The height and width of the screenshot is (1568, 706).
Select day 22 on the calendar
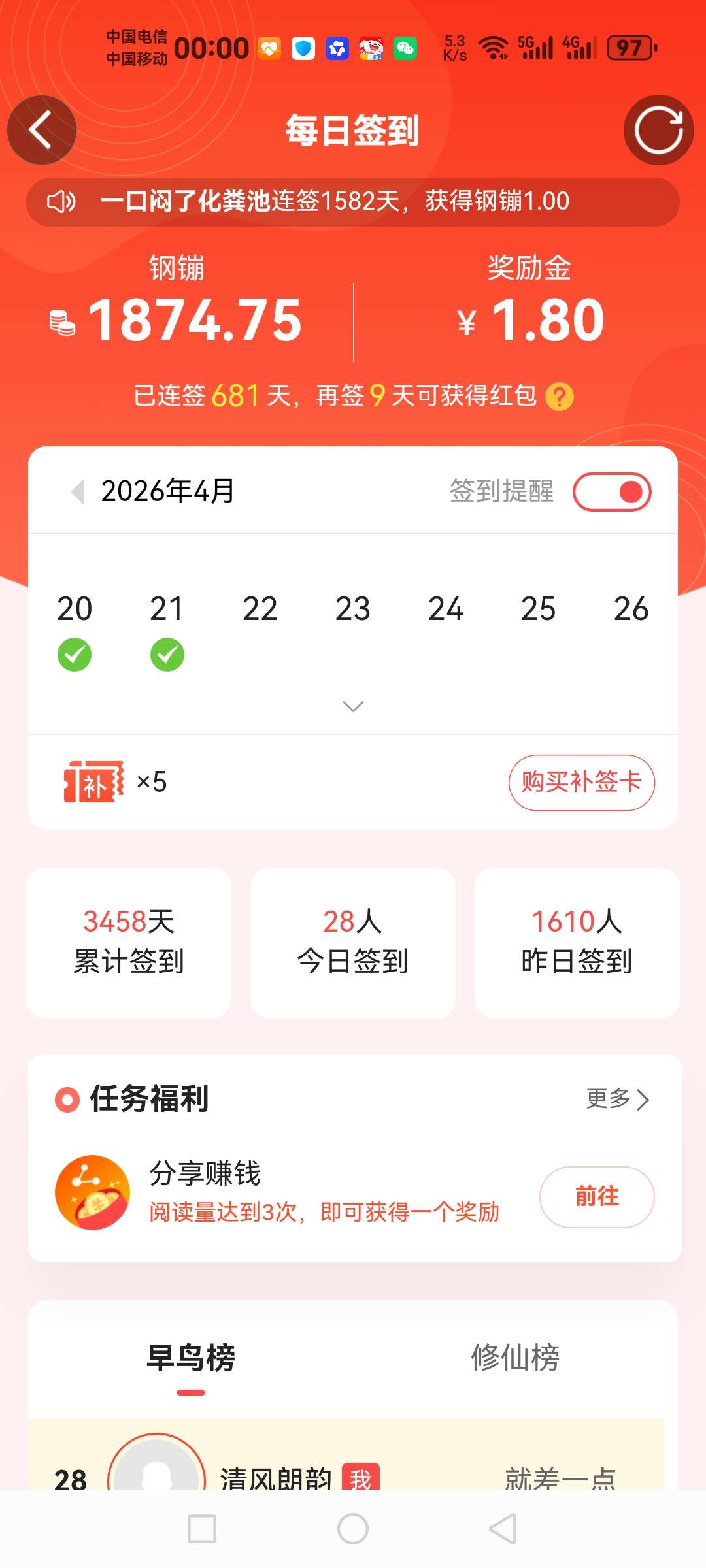(x=260, y=609)
